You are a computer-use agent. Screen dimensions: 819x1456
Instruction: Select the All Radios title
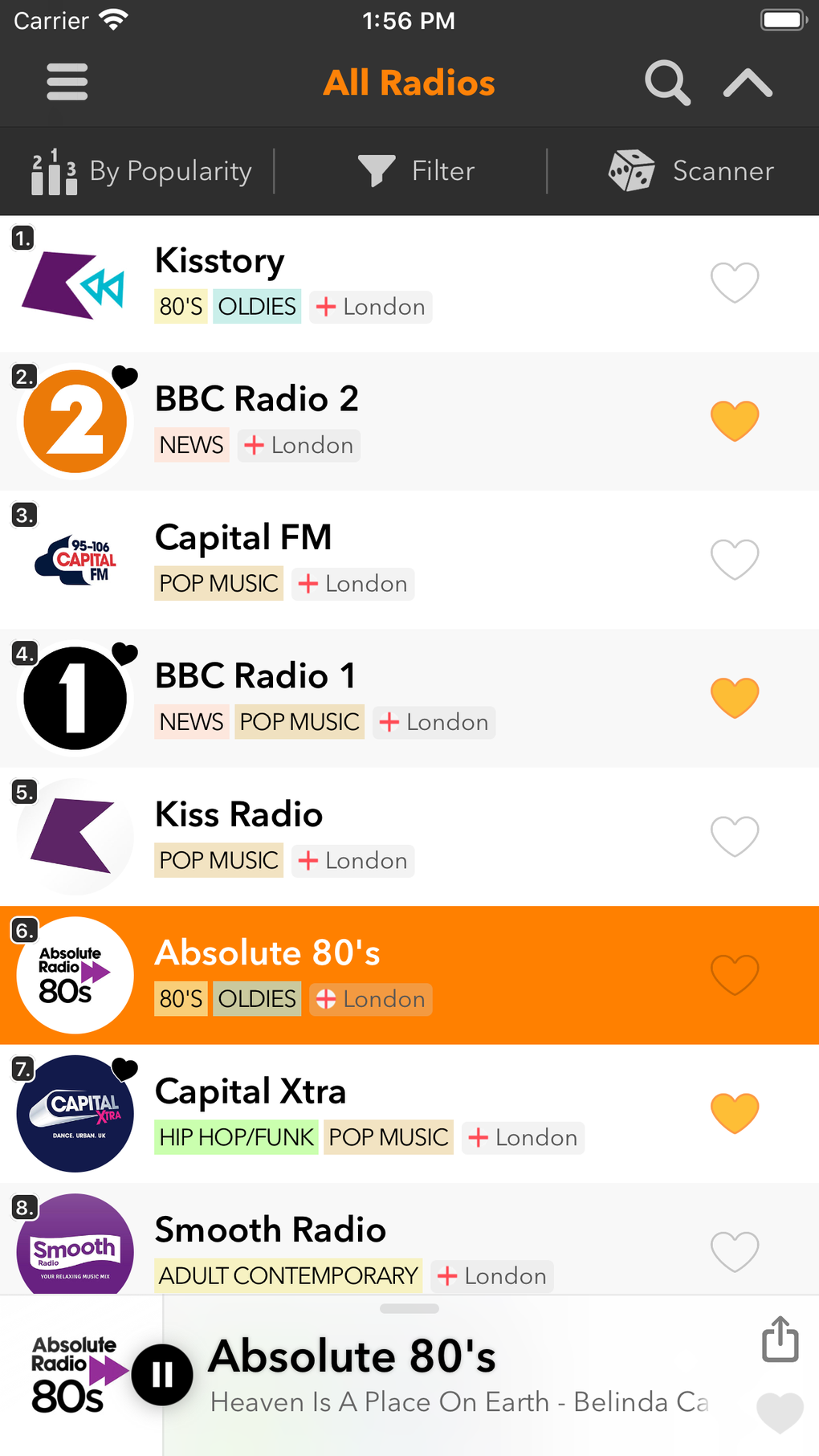[x=409, y=81]
